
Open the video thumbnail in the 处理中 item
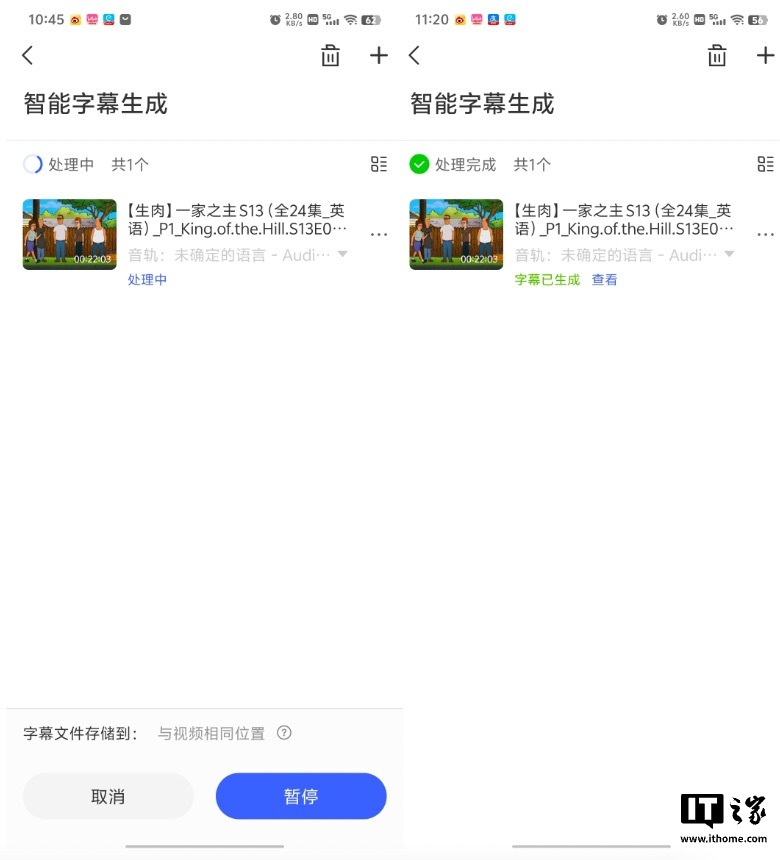pyautogui.click(x=69, y=234)
